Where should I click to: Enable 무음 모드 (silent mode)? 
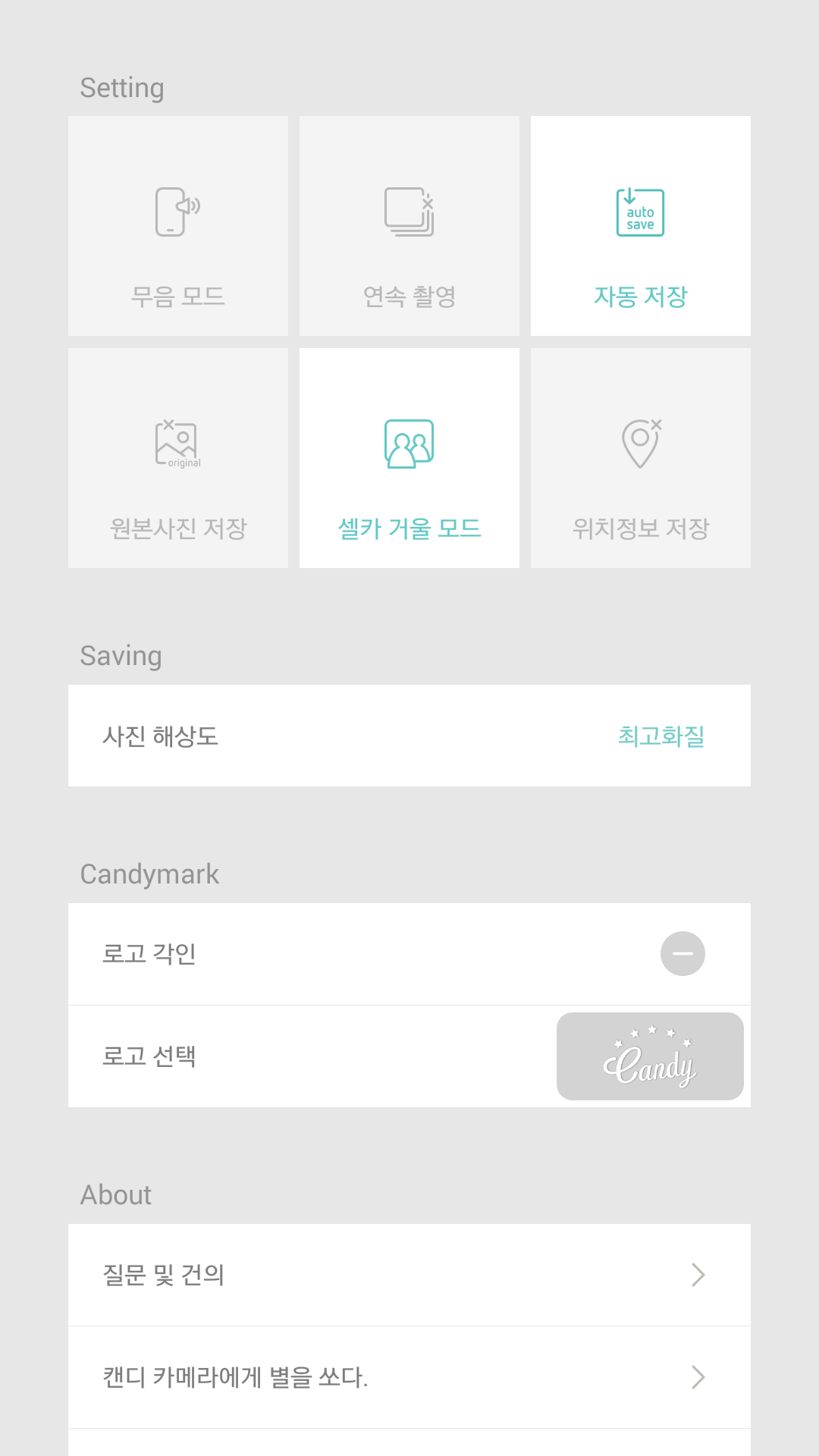[178, 226]
